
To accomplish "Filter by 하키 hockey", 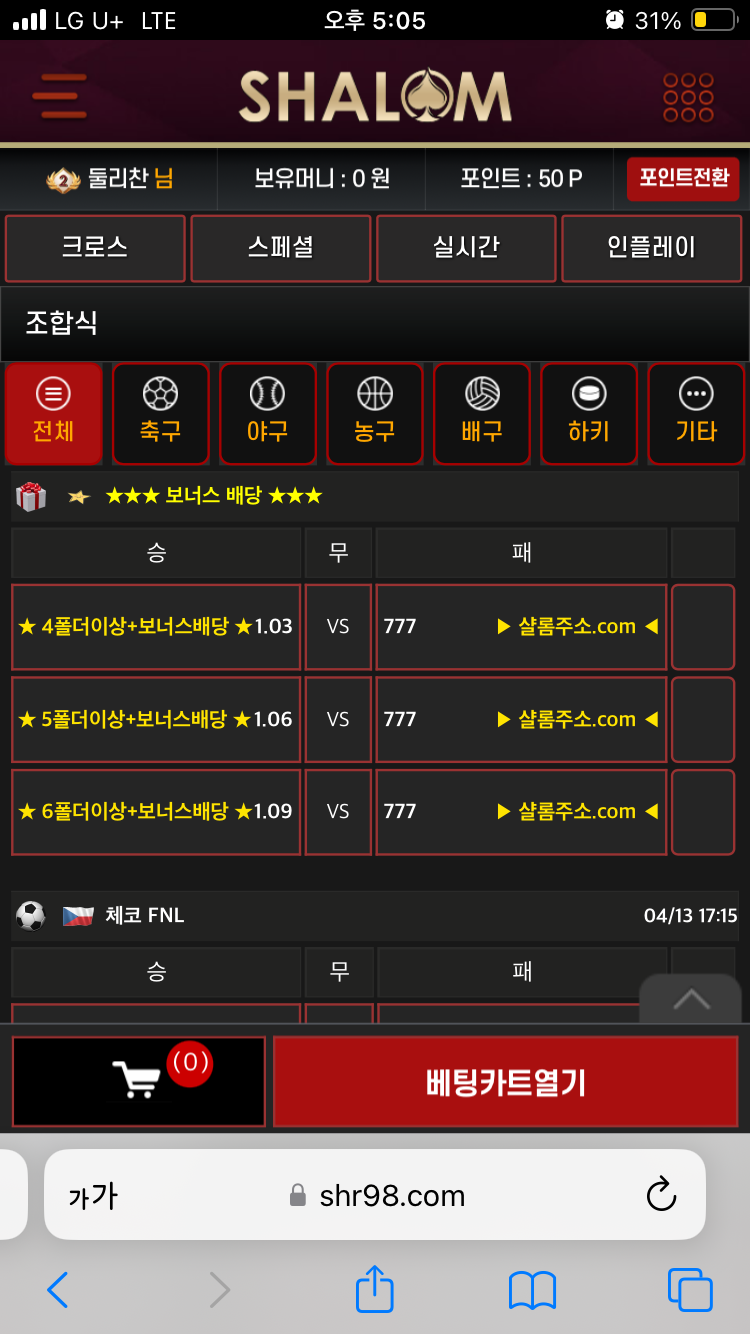I will tap(588, 413).
